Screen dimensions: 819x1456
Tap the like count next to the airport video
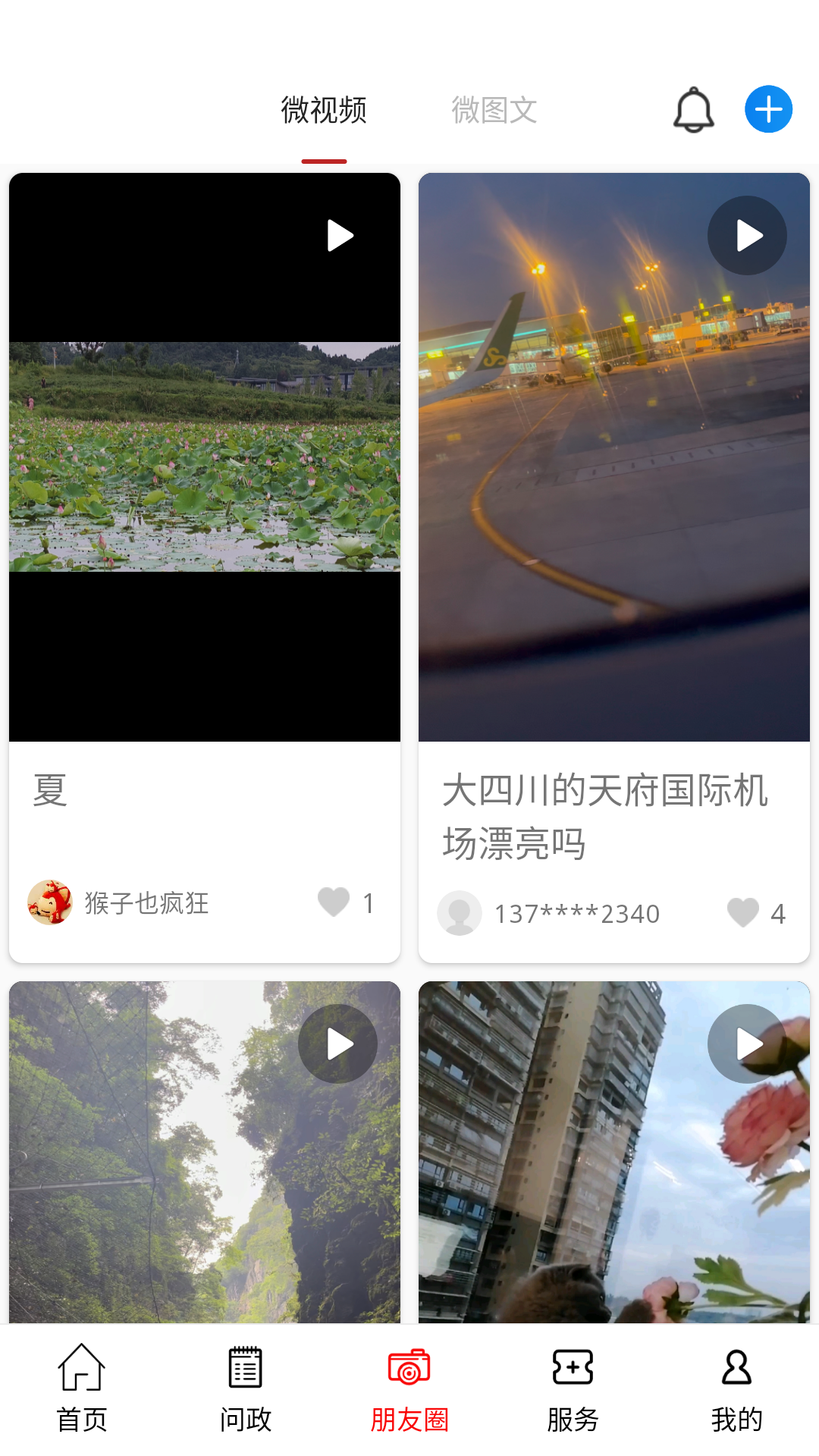tap(778, 912)
